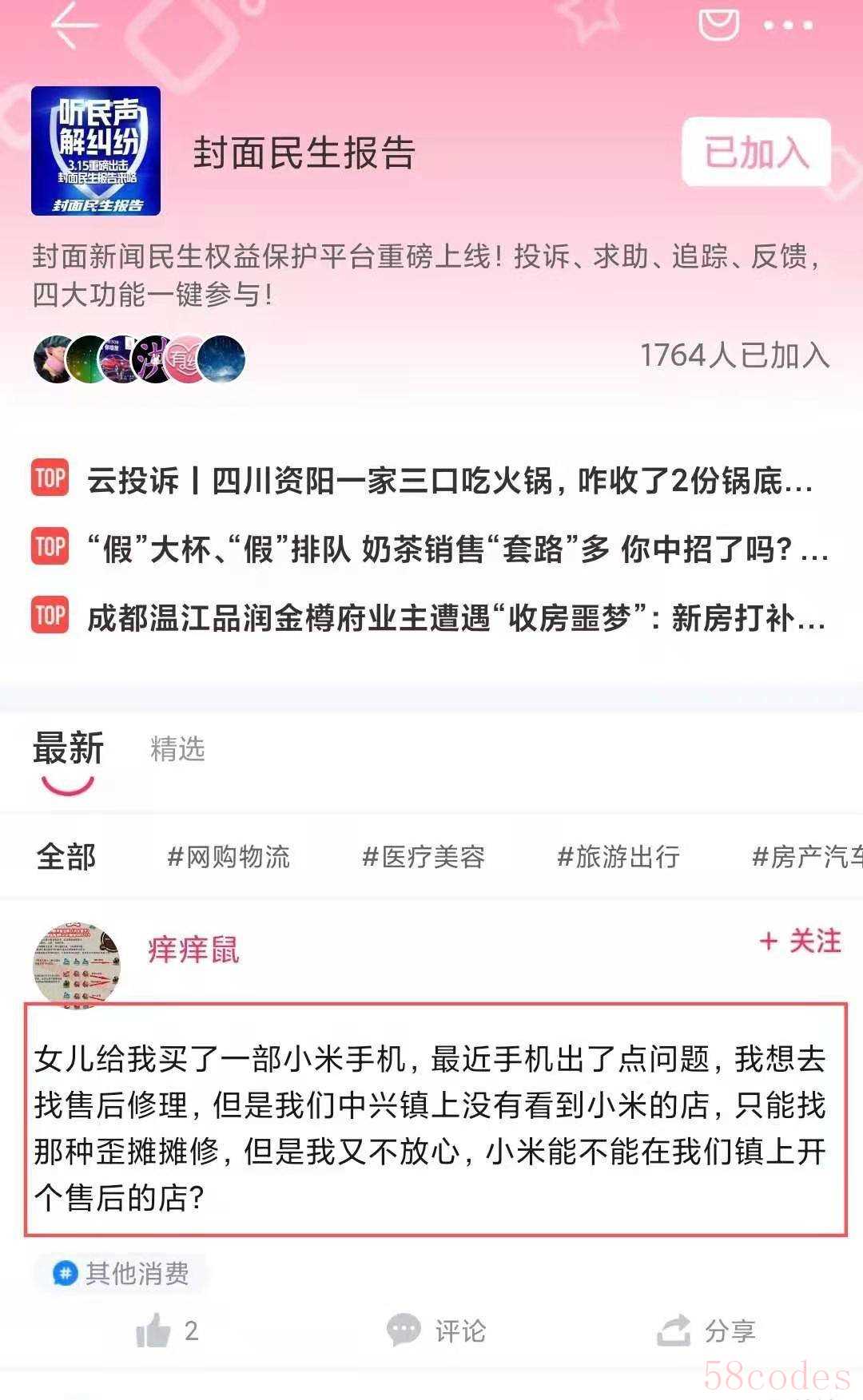Viewport: 863px width, 1400px height.
Task: Filter by #网购物流 topic
Action: pyautogui.click(x=229, y=857)
